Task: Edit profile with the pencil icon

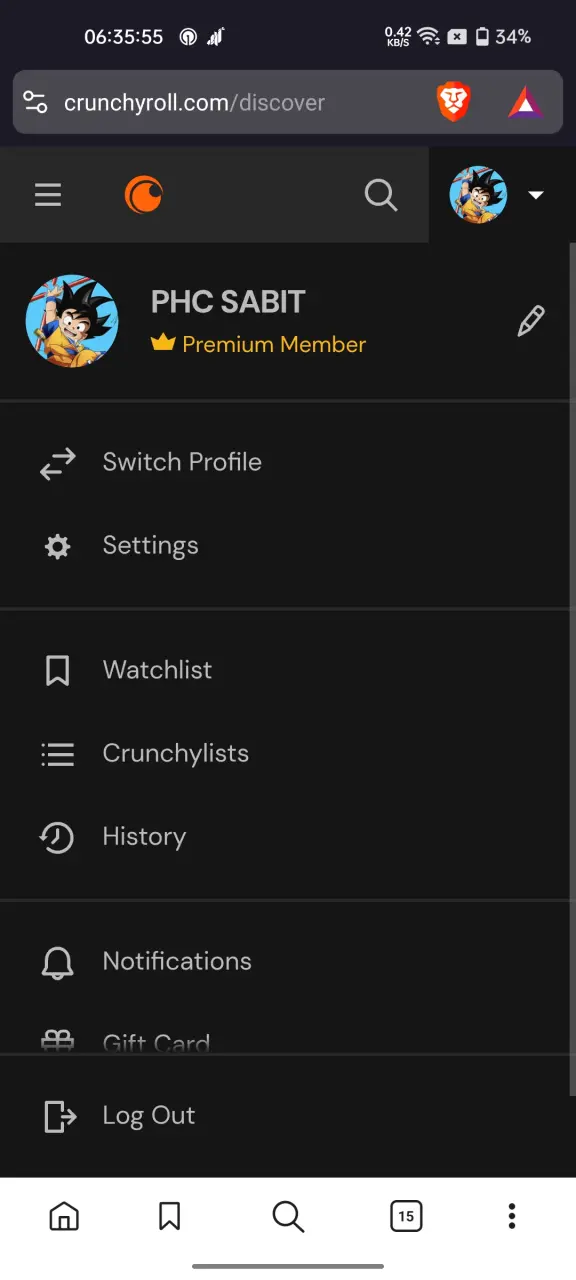Action: pos(531,321)
